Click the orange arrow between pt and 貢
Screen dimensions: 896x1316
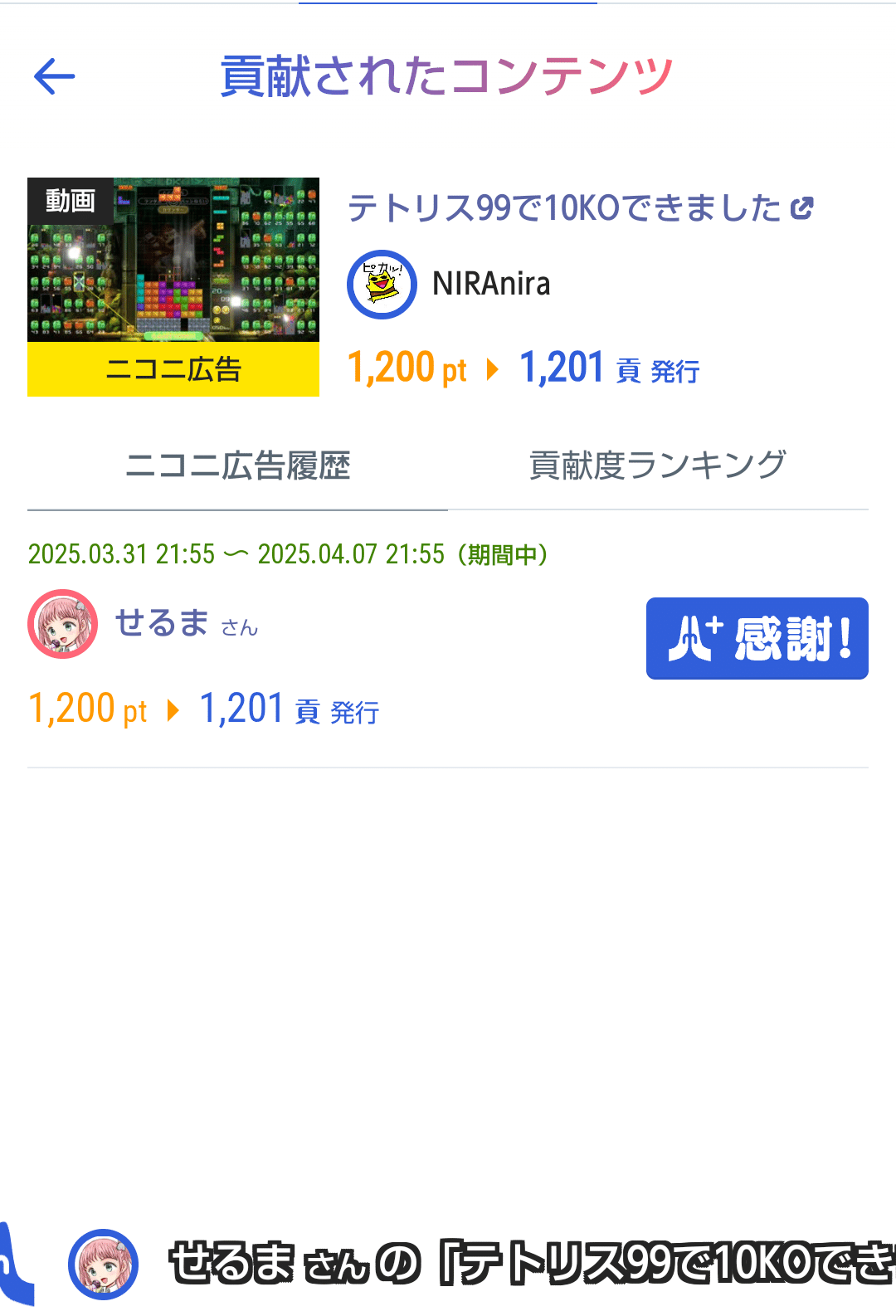tap(493, 368)
